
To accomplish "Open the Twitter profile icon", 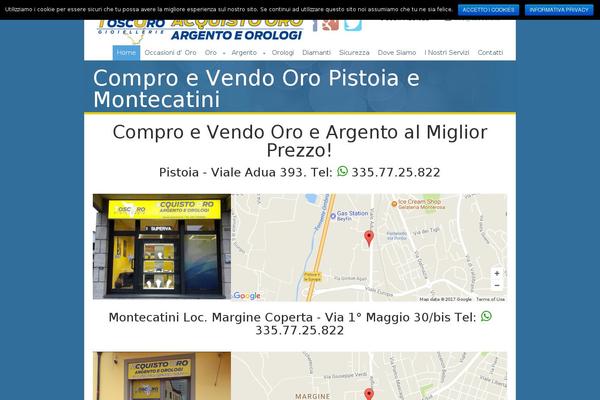I will (352, 23).
